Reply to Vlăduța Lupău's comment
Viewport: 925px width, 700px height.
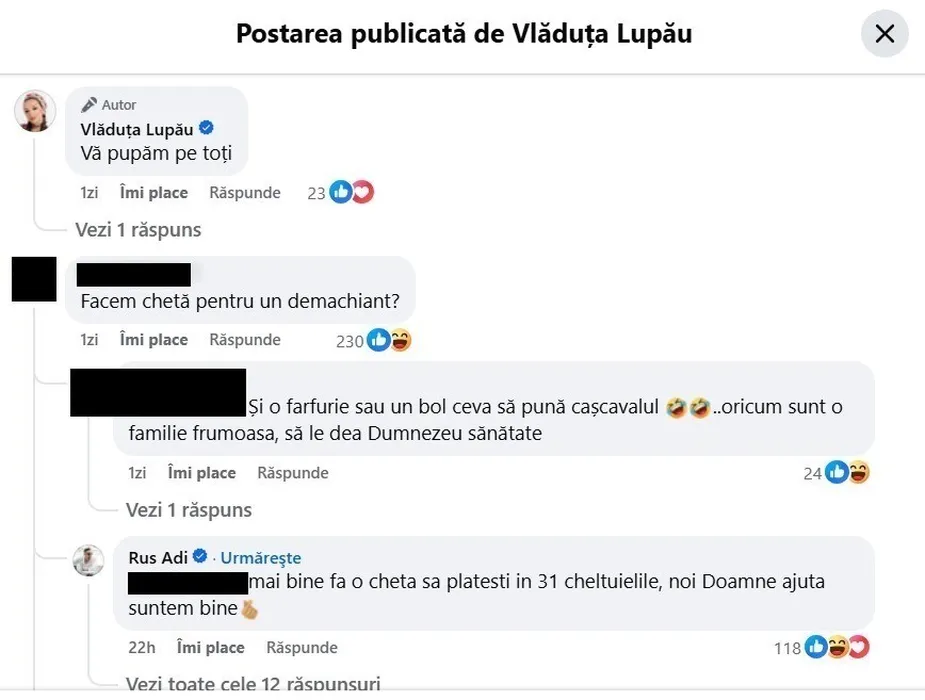(x=245, y=193)
